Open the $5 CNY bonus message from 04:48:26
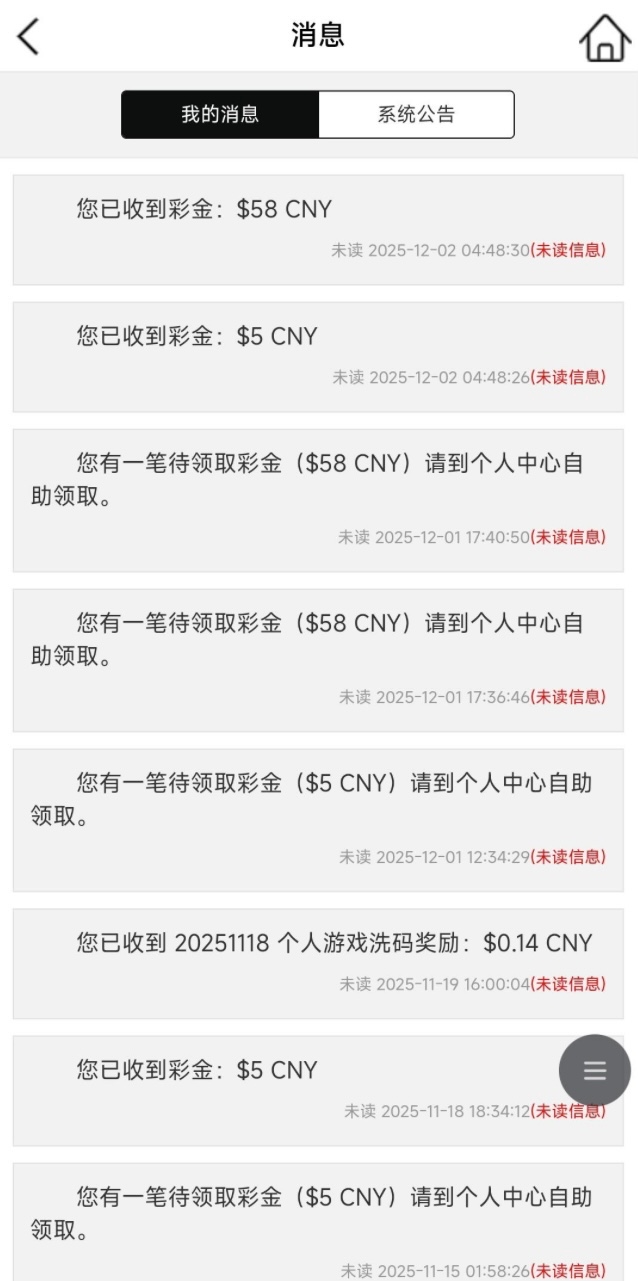Screen dimensions: 638x1281 pos(318,356)
